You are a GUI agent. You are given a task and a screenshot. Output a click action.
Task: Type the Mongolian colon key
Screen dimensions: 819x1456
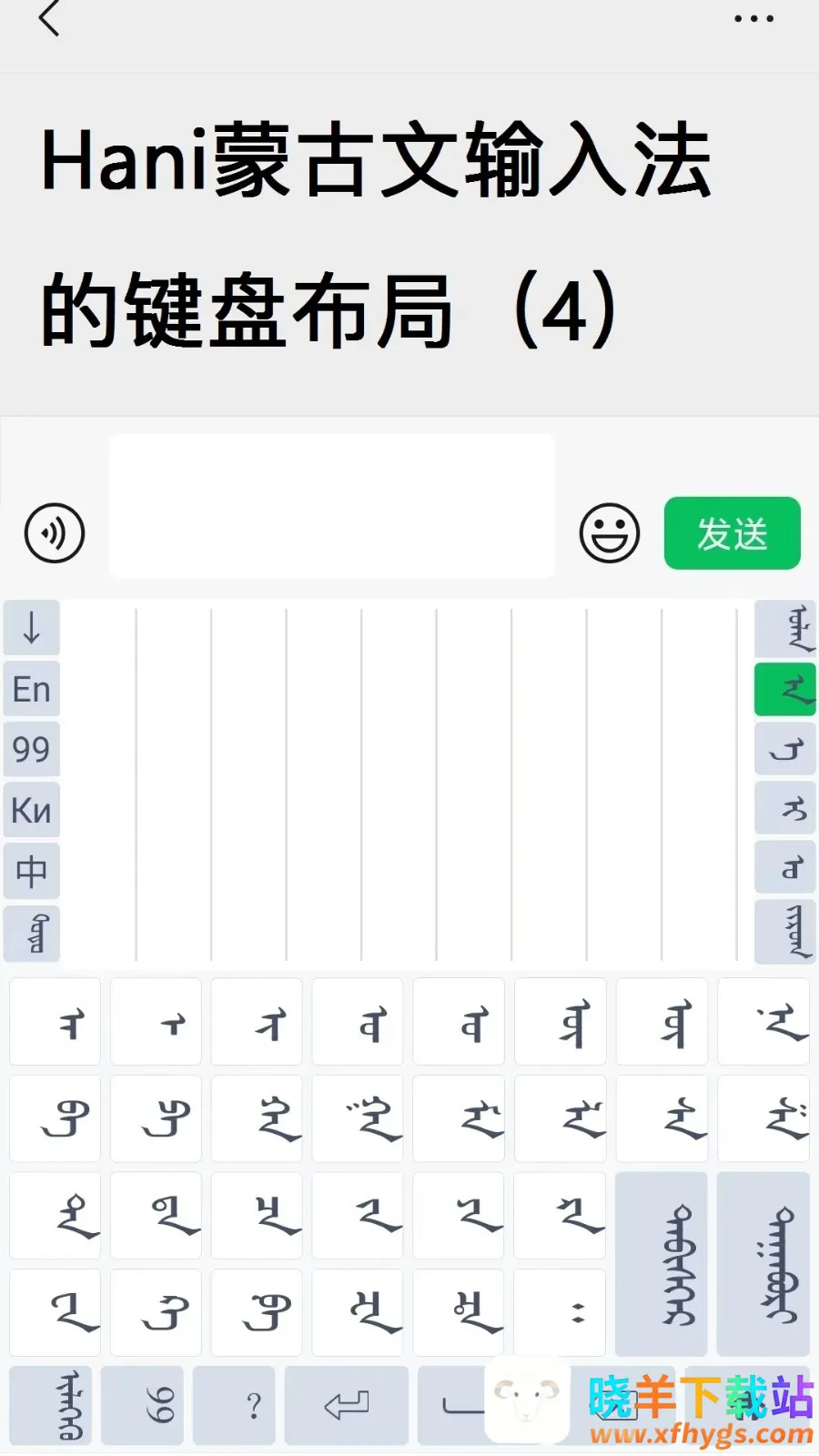(559, 1312)
